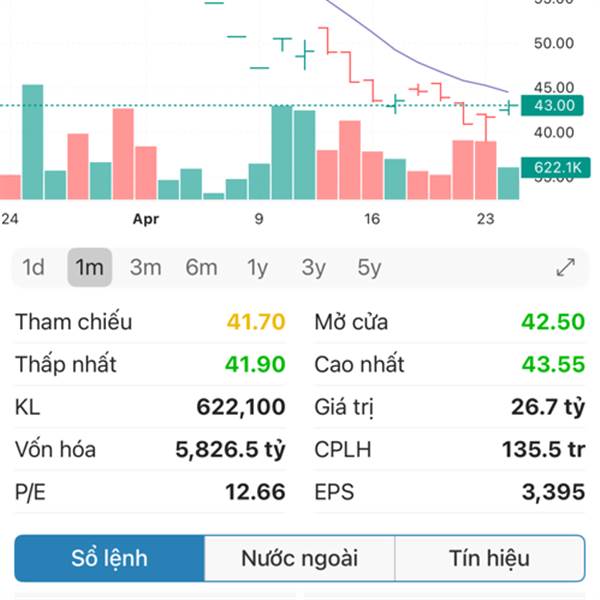Choose the 5y chart range

370,267
